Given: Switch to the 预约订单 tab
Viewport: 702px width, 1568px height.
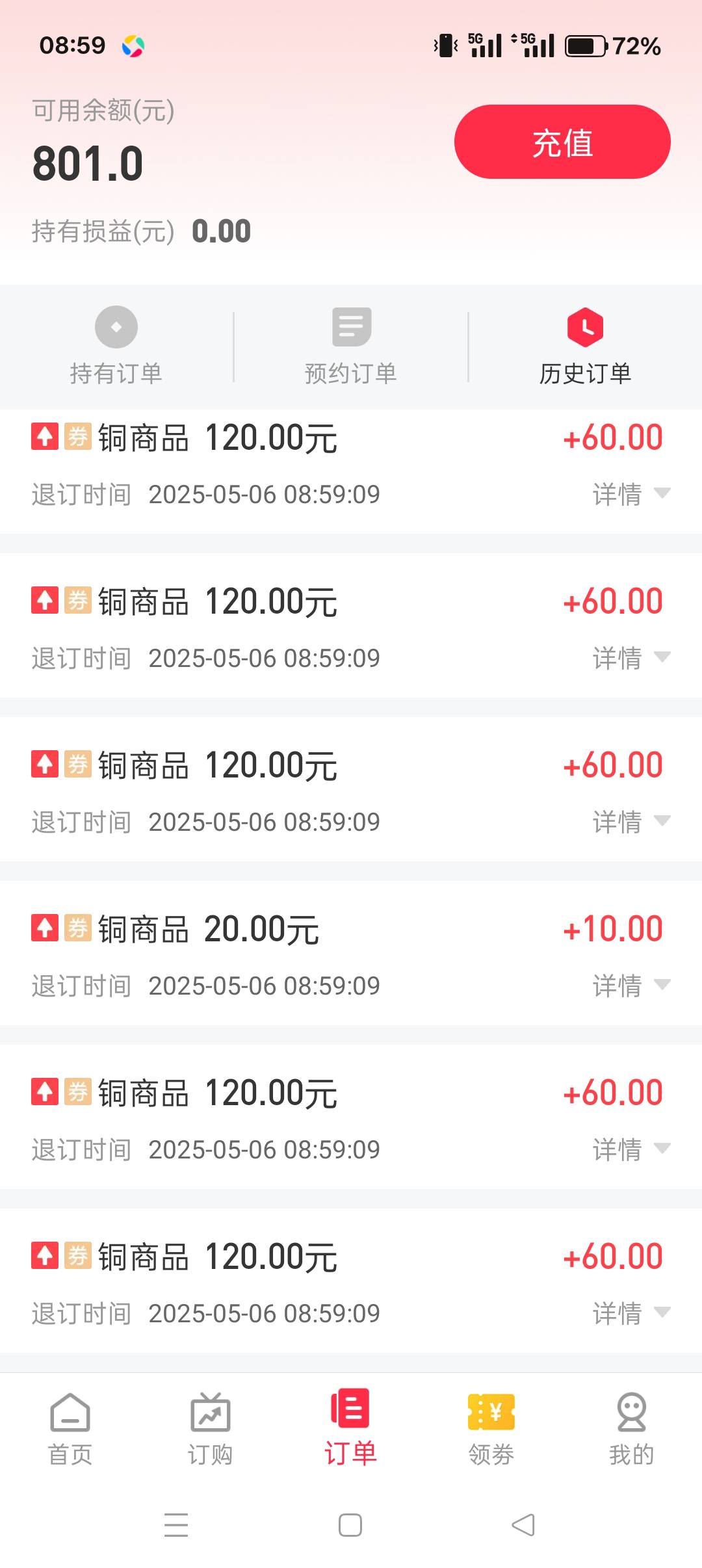Looking at the screenshot, I should coord(351,346).
